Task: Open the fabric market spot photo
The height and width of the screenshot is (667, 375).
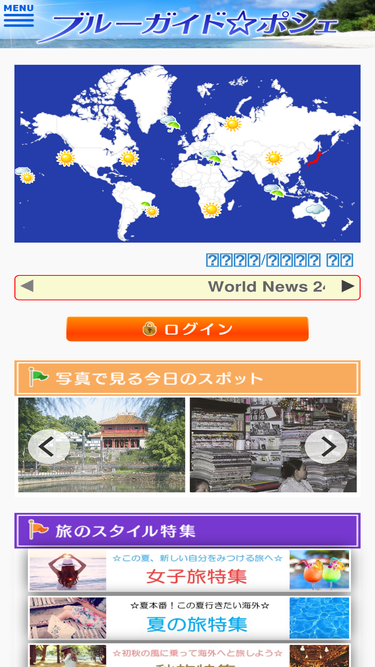Action: [273, 445]
